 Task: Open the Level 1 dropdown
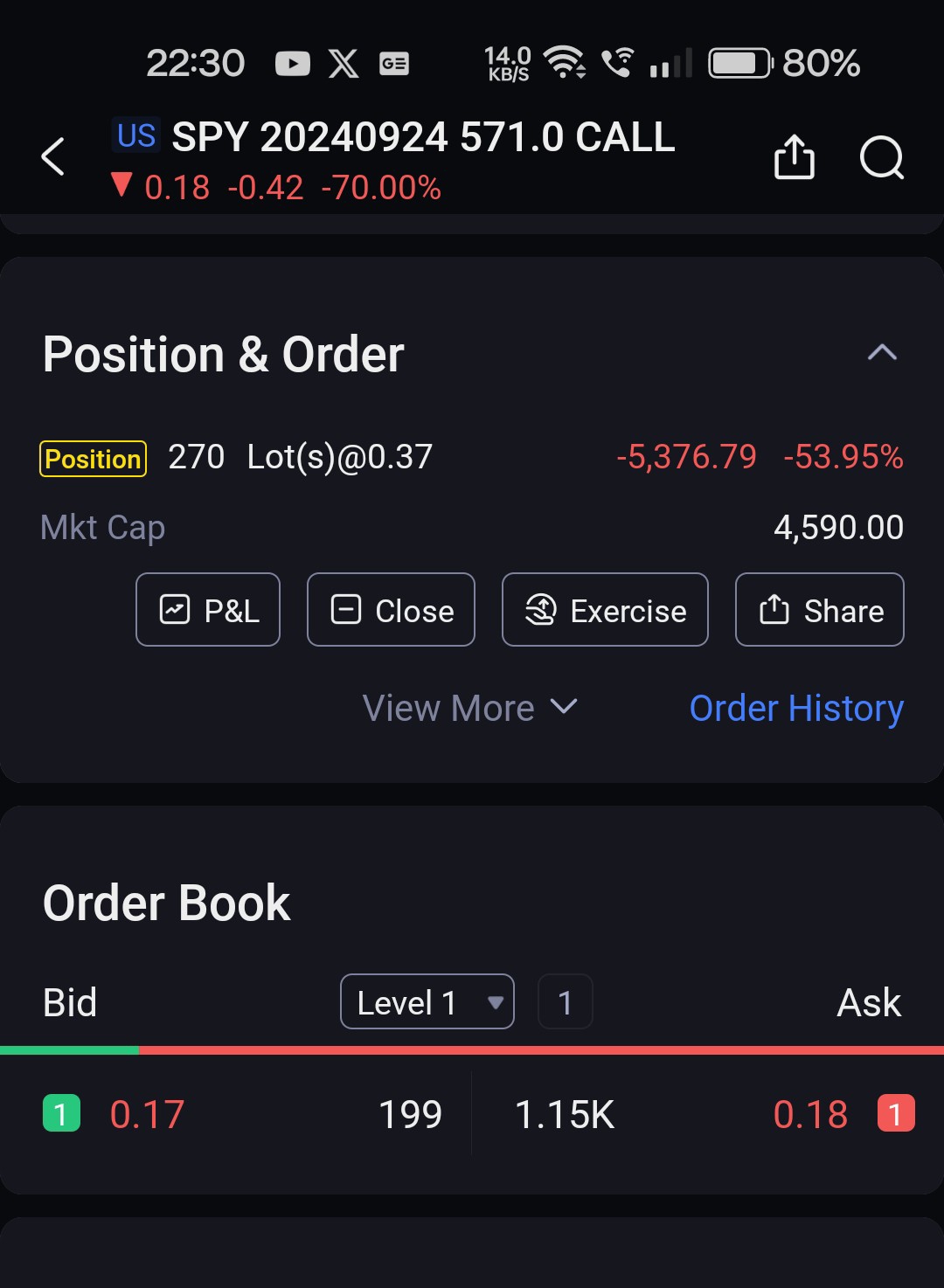tap(427, 1002)
